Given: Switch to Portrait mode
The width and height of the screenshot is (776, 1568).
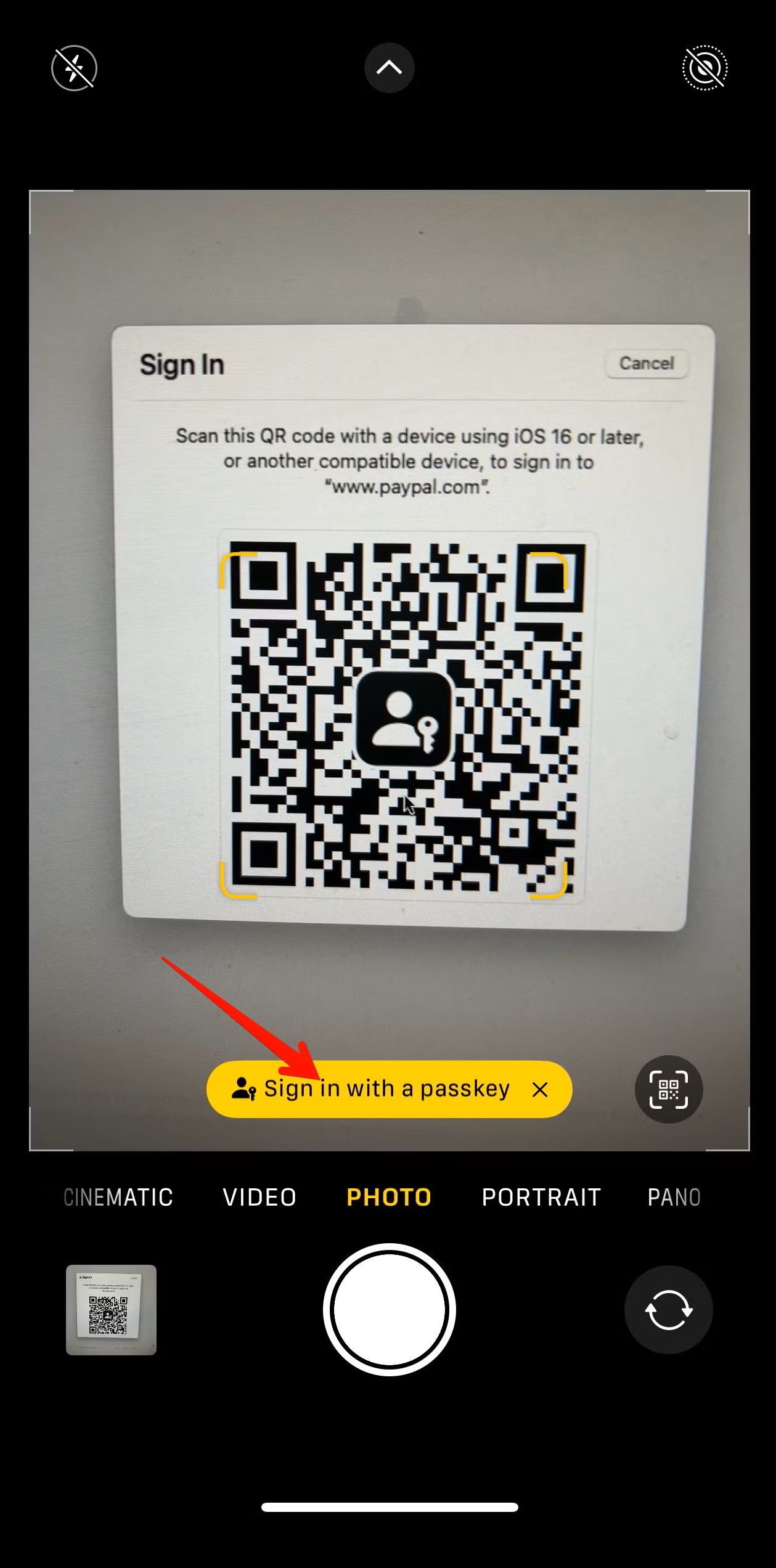Looking at the screenshot, I should click(541, 1197).
